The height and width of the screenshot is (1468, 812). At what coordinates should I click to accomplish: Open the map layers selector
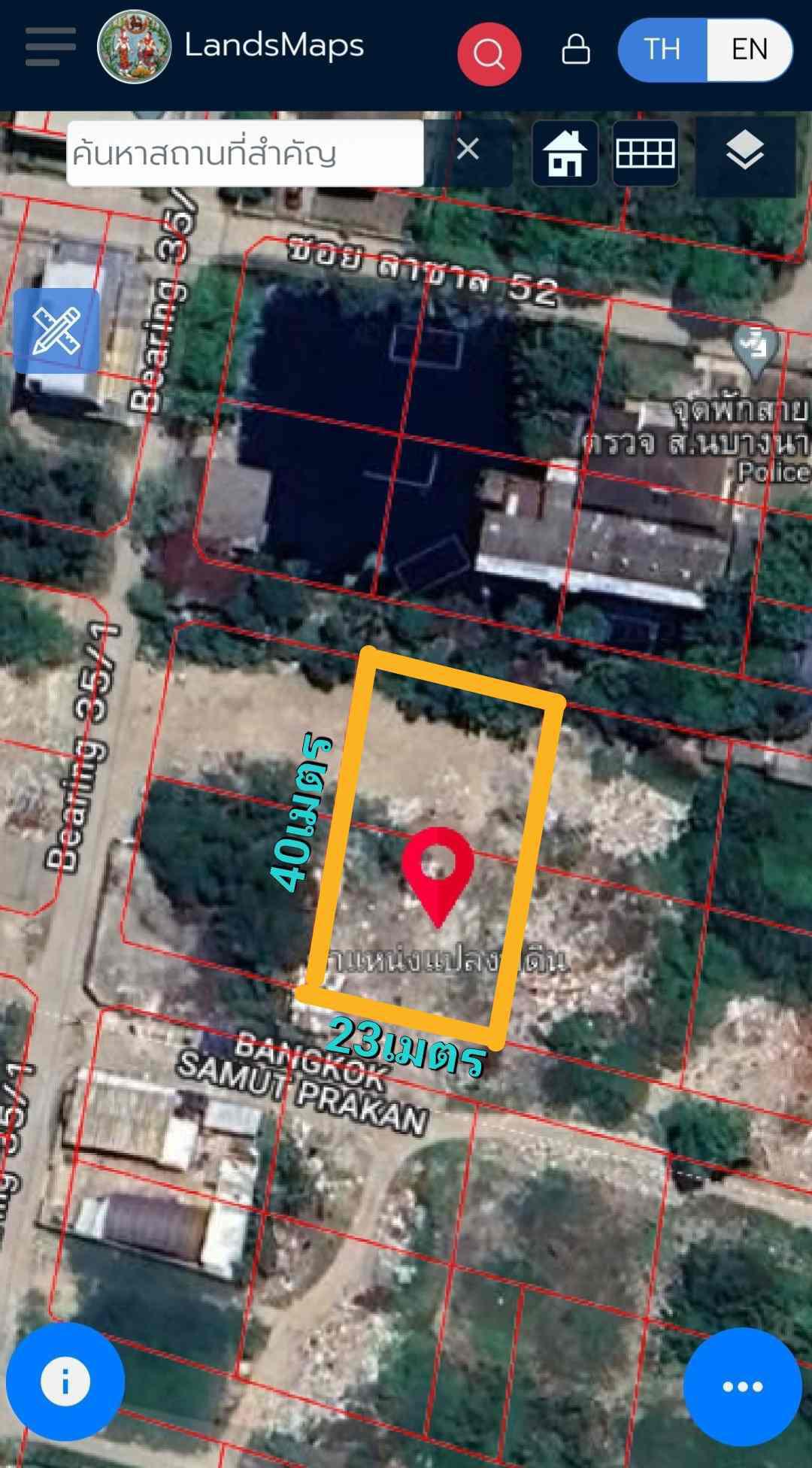pyautogui.click(x=745, y=153)
